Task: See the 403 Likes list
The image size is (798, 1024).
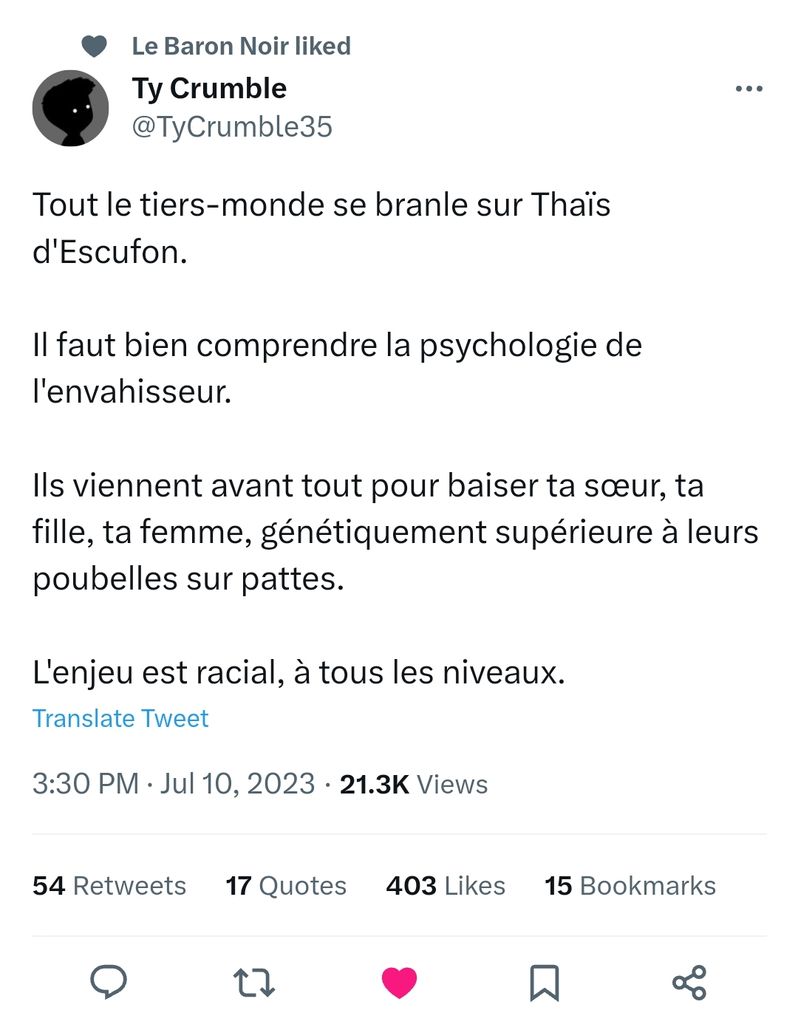Action: (445, 886)
